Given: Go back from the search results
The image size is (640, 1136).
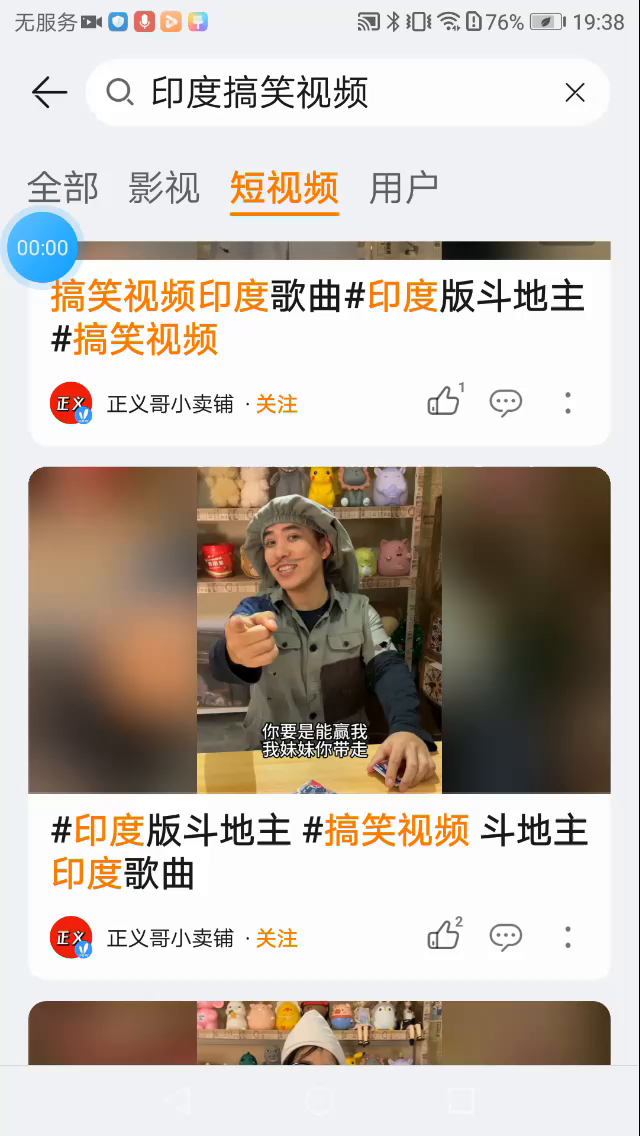Looking at the screenshot, I should [48, 93].
